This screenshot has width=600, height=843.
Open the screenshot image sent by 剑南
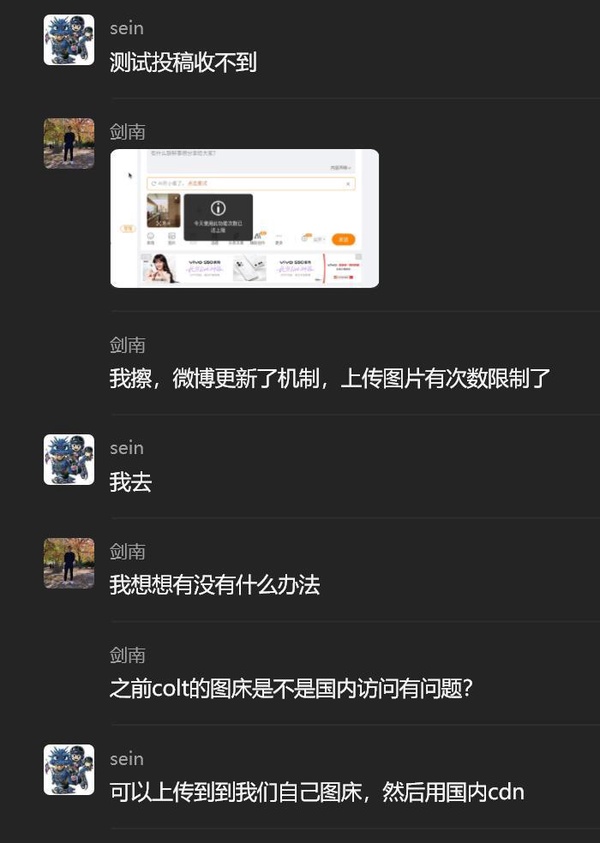tap(244, 218)
